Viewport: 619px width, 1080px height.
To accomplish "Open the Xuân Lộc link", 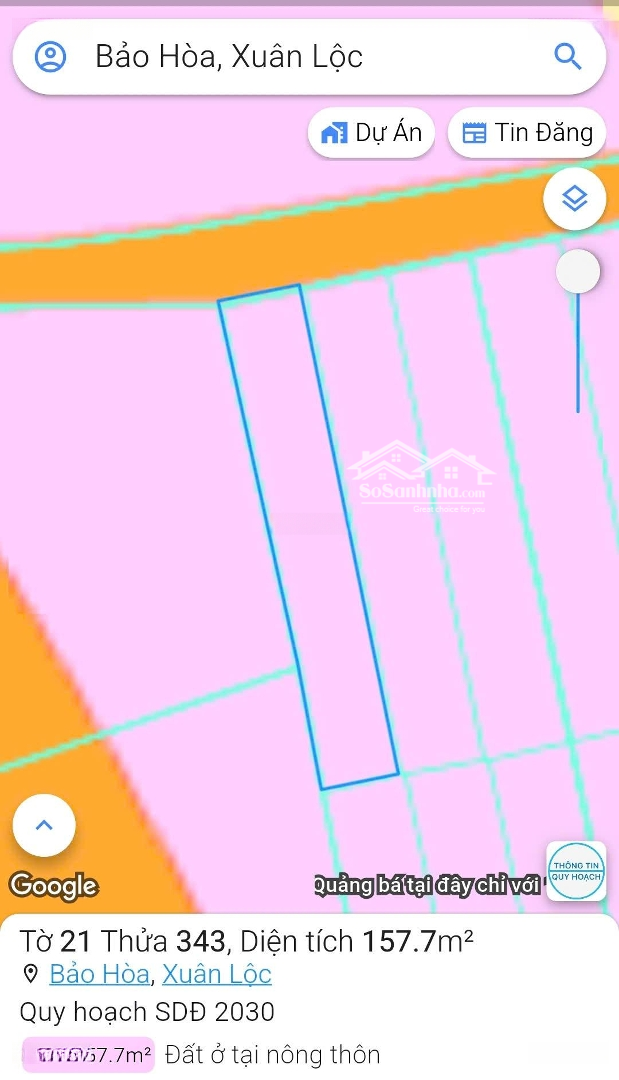I will pos(217,974).
